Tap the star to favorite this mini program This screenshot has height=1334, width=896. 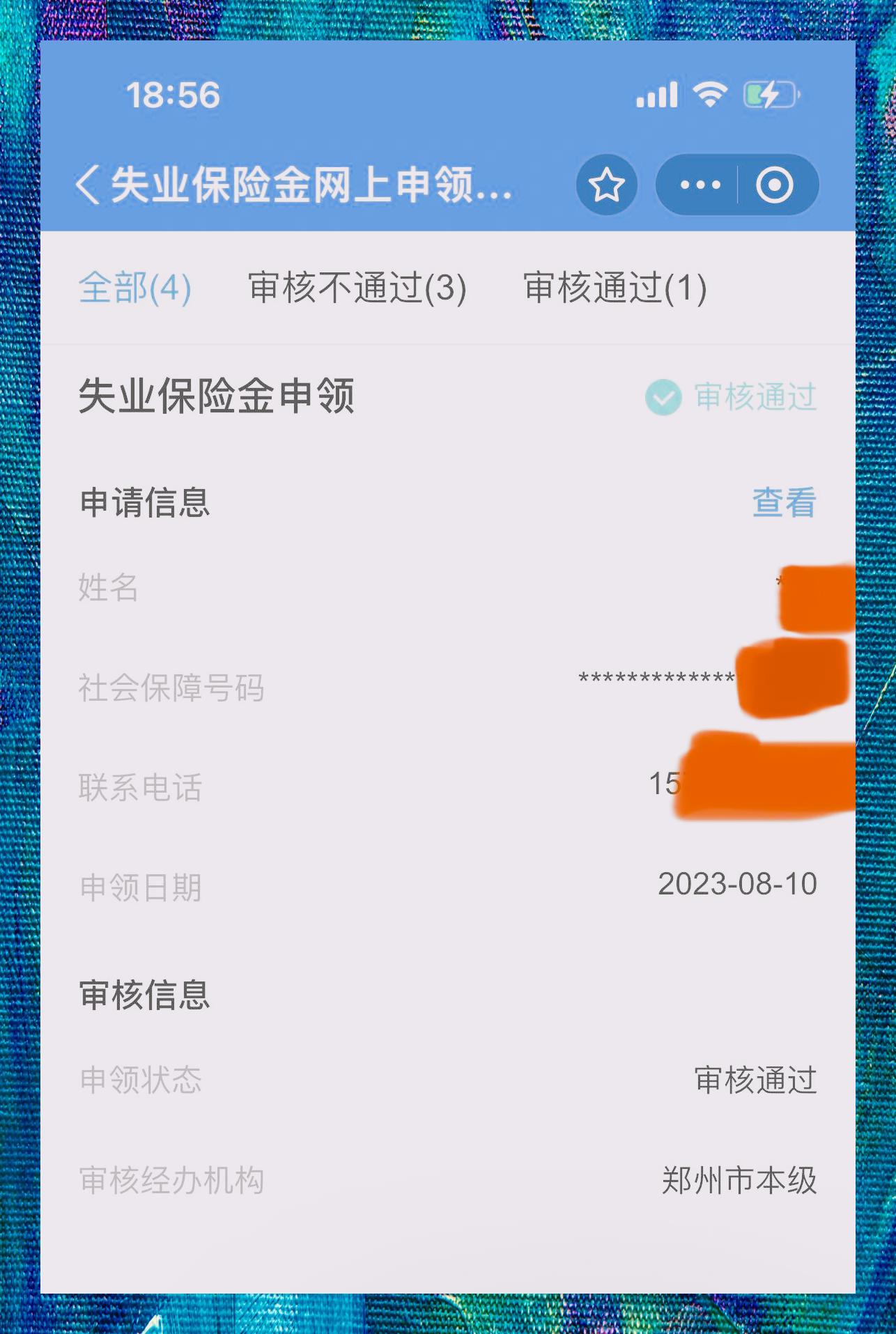pyautogui.click(x=605, y=184)
